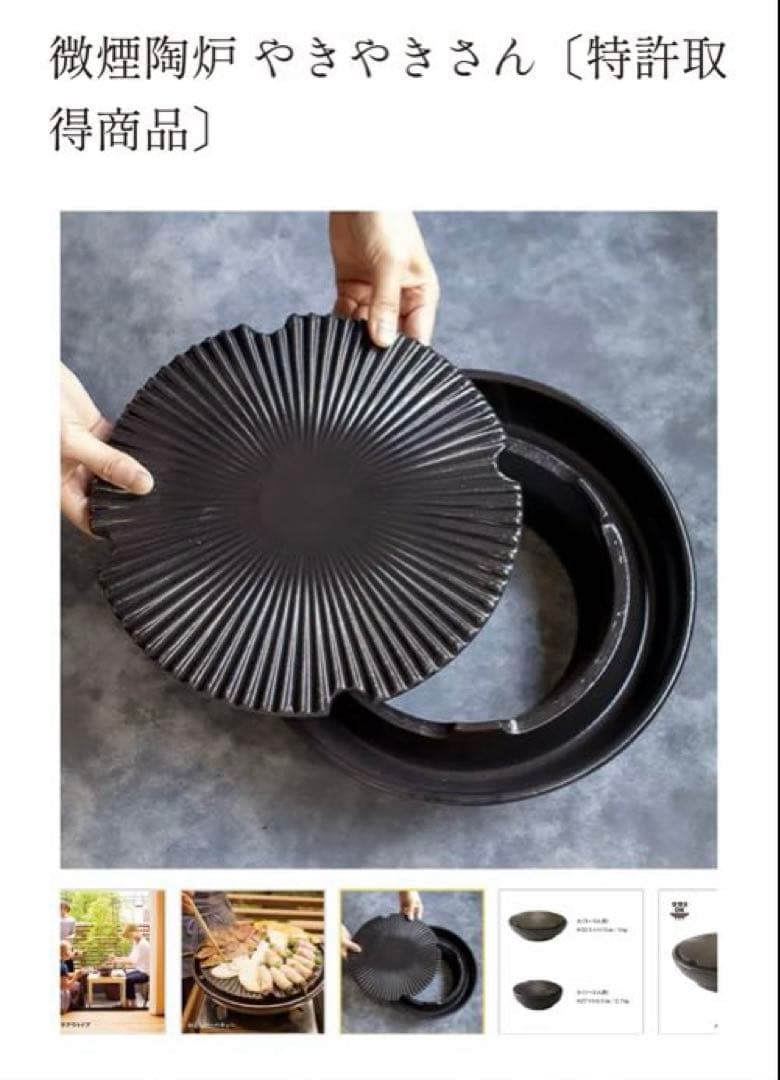This screenshot has width=780, height=1080.
Task: View the thumbnail with grilled vegetables and meat
Action: [x=253, y=961]
